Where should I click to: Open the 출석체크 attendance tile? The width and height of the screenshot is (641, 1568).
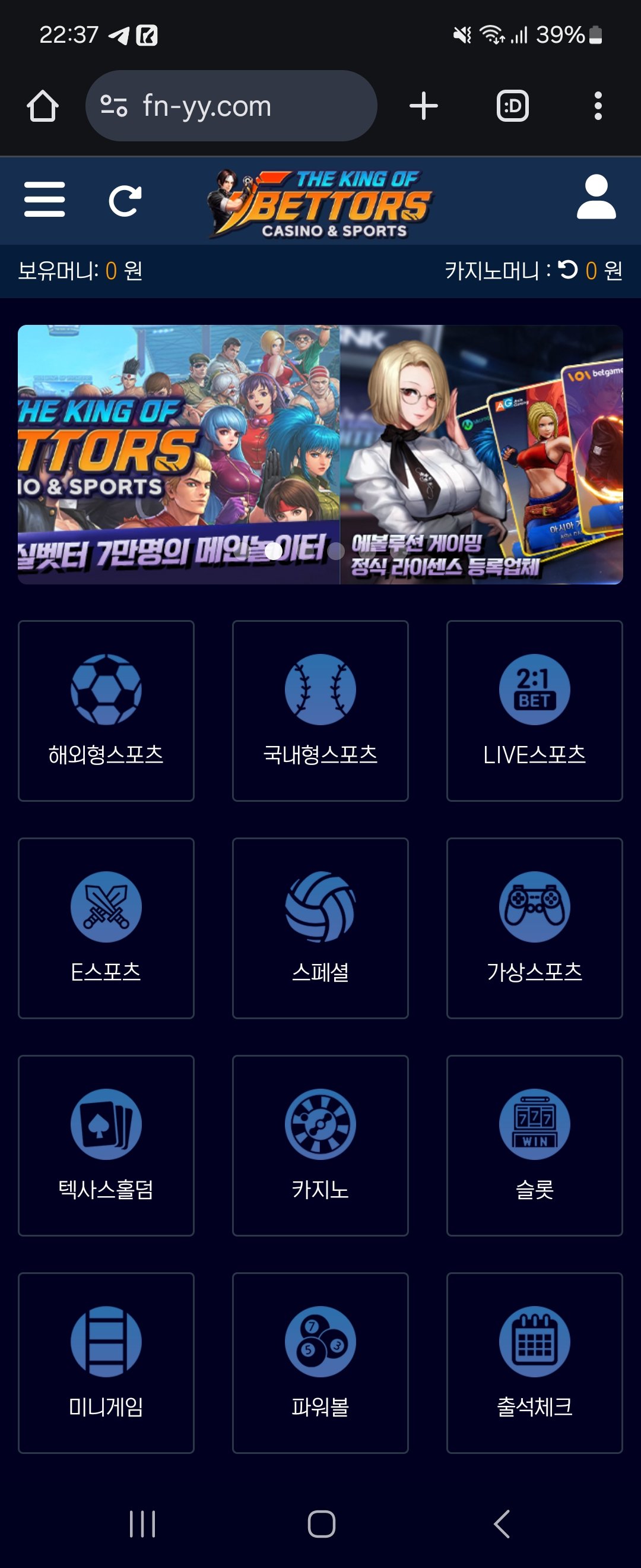click(x=534, y=1362)
